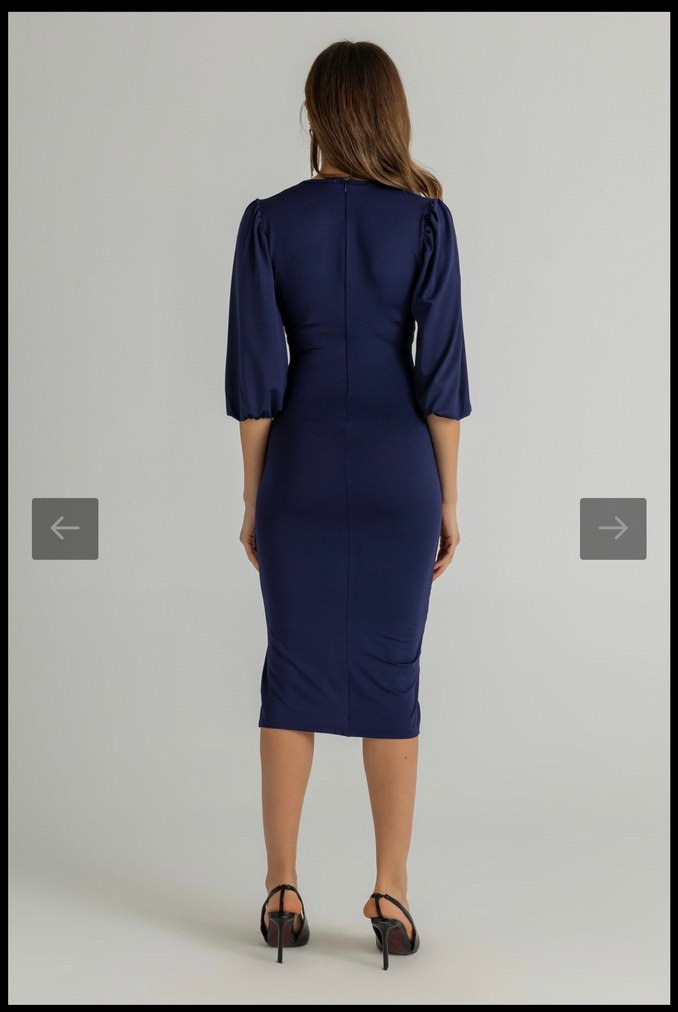Go to the previous product photo
This screenshot has width=678, height=1012.
point(65,528)
